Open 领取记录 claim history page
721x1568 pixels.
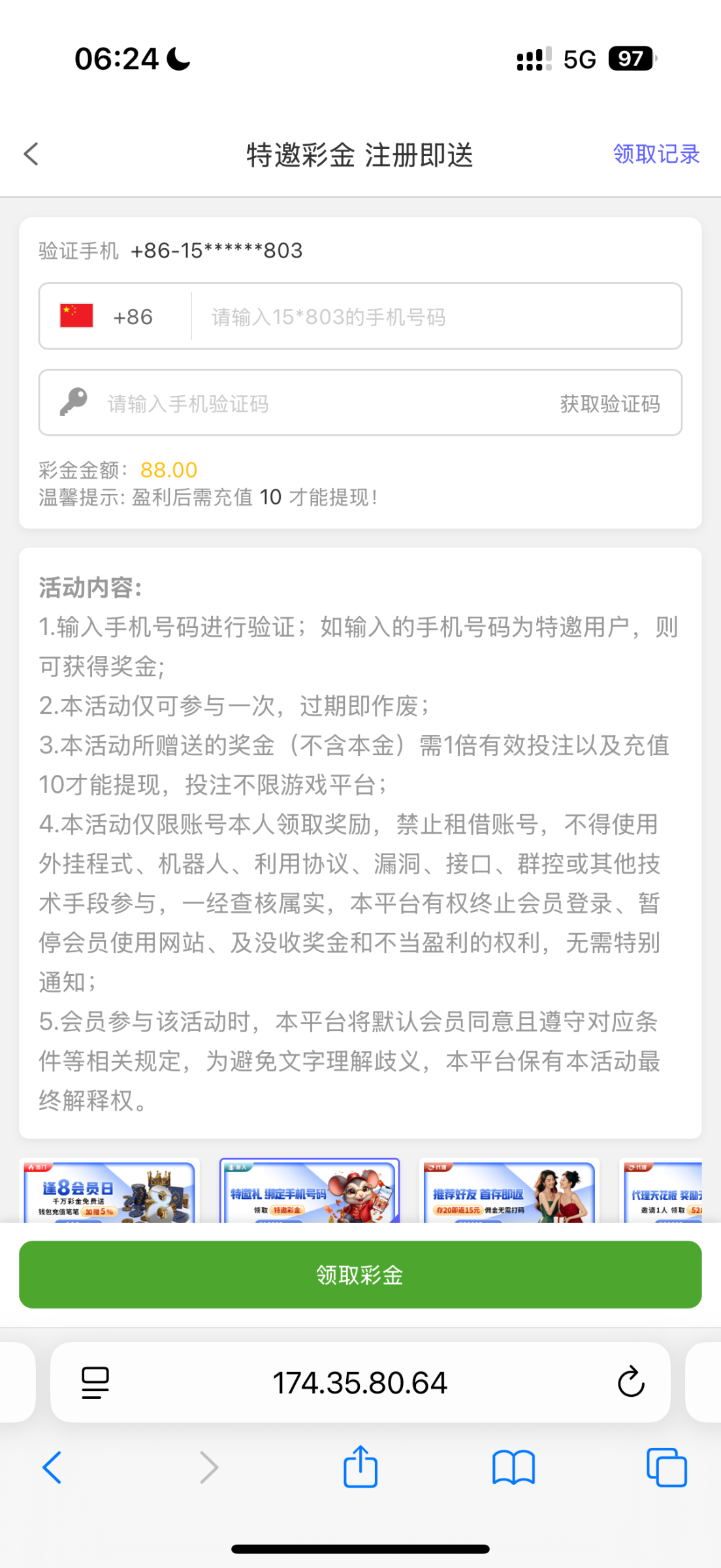click(656, 154)
